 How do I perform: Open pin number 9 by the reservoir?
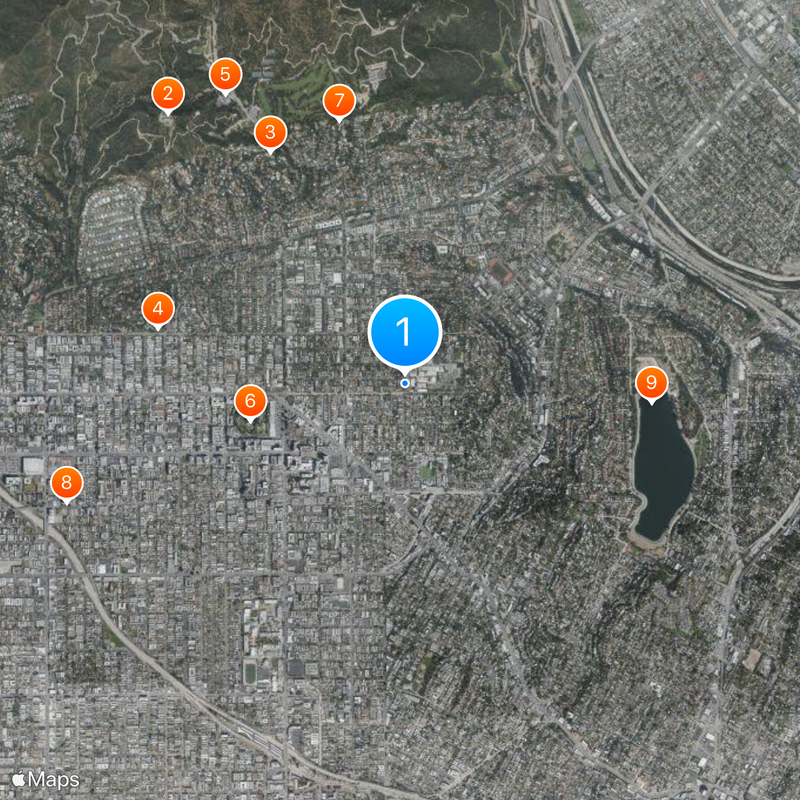652,383
